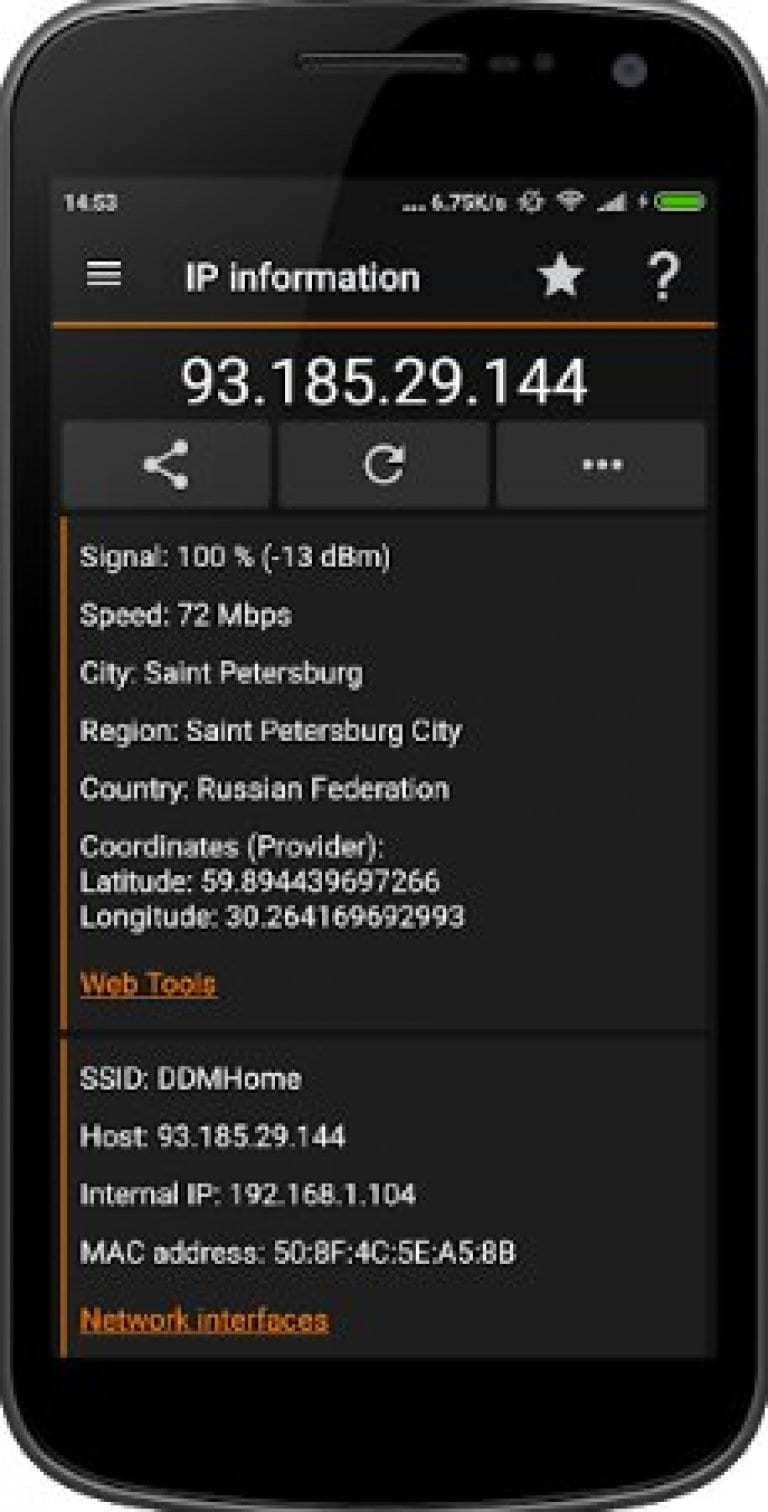Open the three-dots more options button
768x1512 pixels.
coord(602,466)
